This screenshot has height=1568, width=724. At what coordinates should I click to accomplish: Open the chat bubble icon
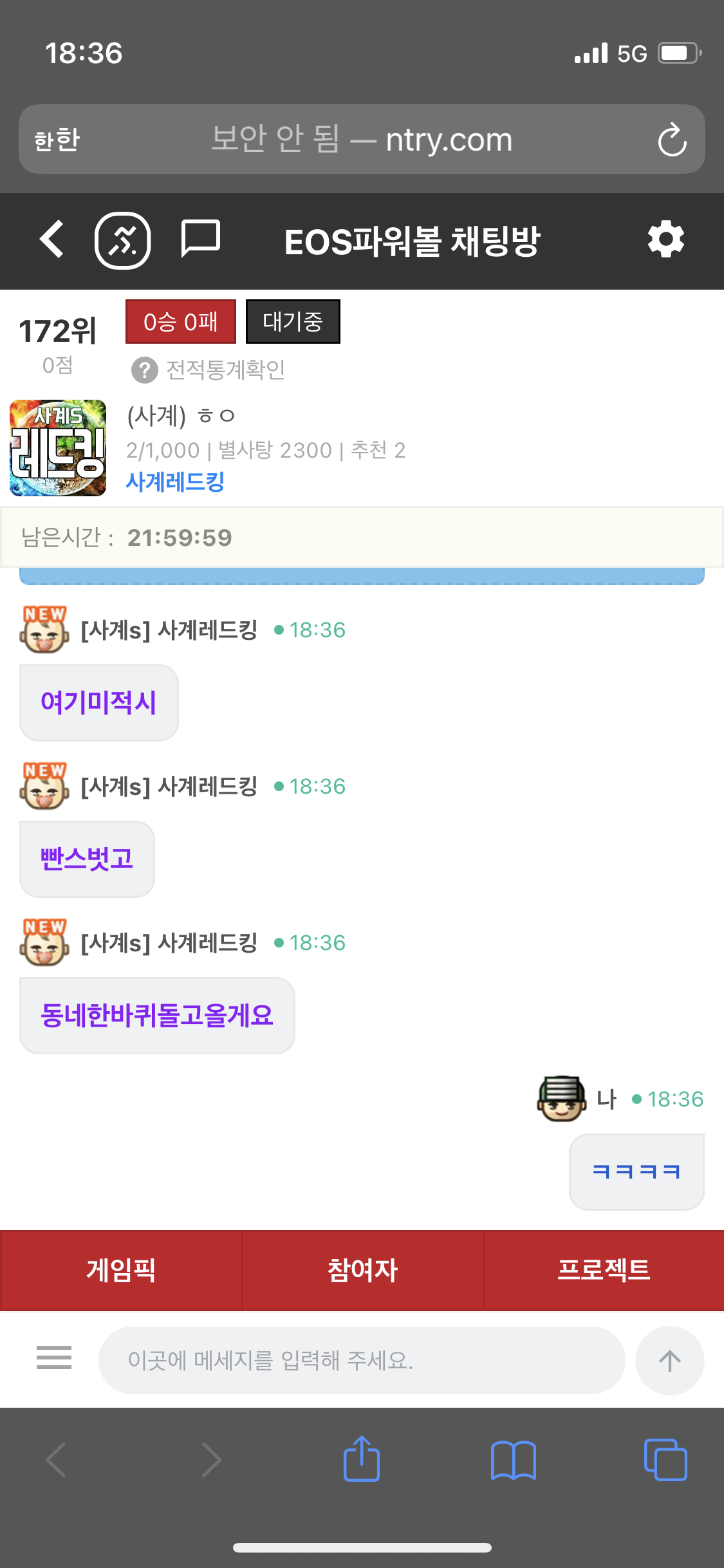[x=200, y=238]
